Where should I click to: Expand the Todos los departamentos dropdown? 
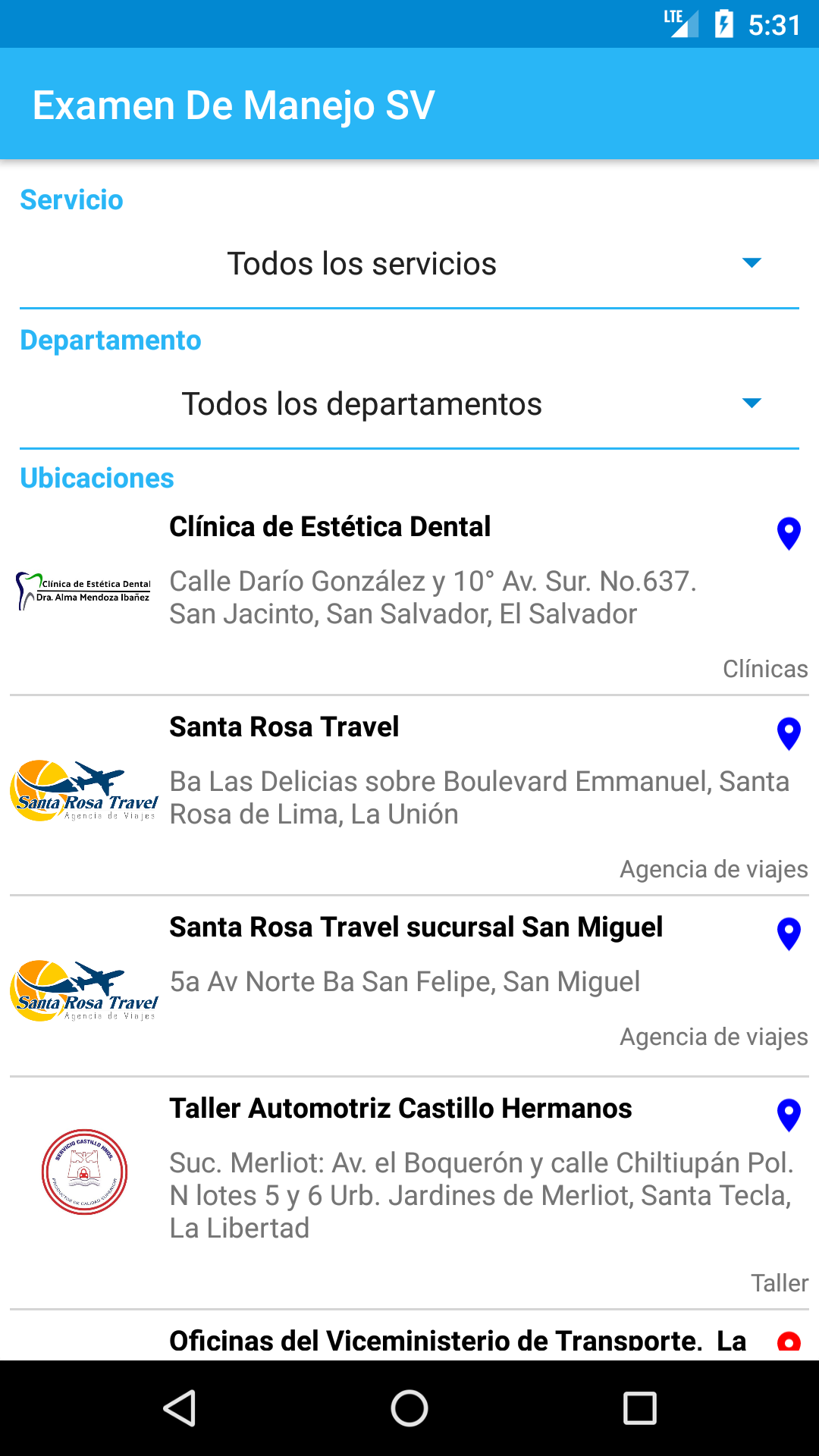pos(409,404)
